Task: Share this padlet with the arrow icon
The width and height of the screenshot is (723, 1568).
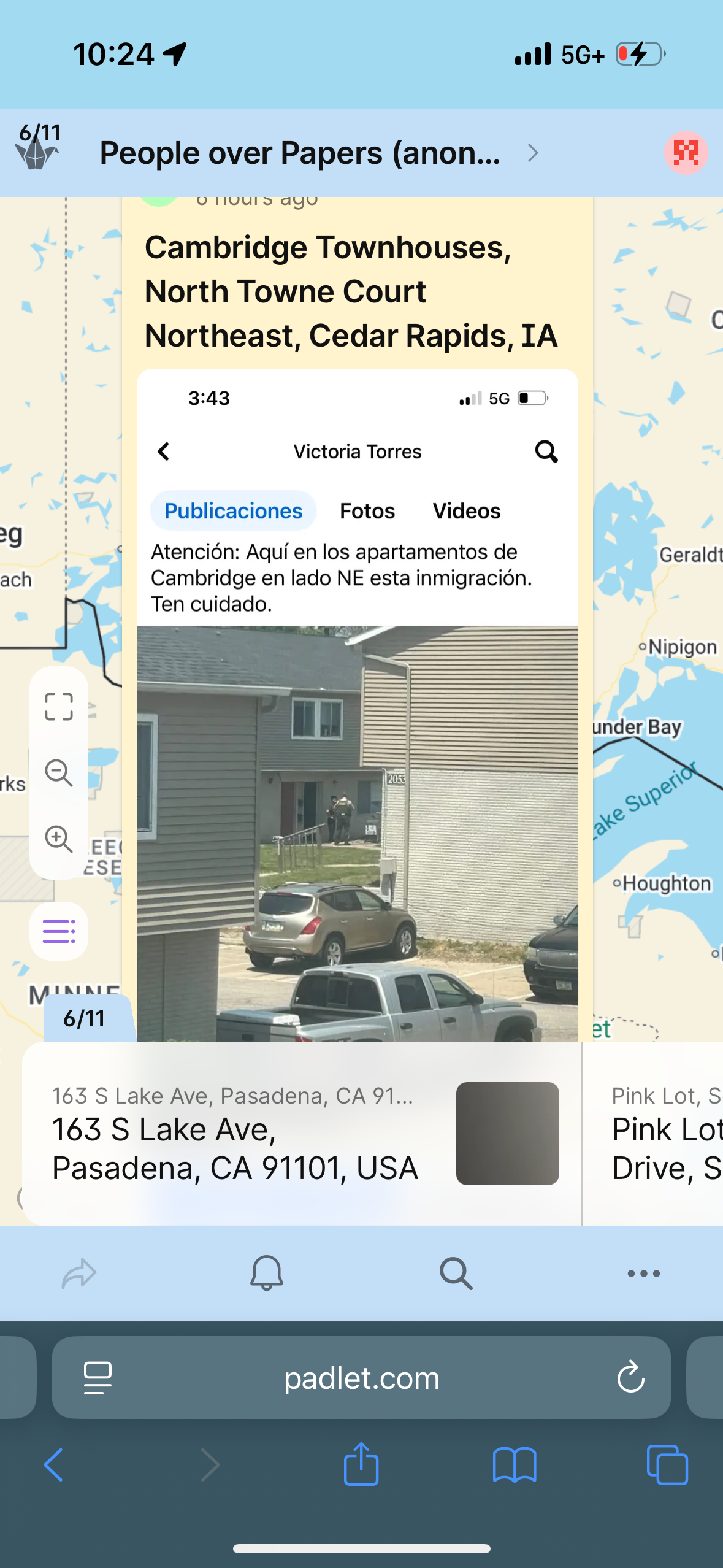Action: (x=80, y=1274)
